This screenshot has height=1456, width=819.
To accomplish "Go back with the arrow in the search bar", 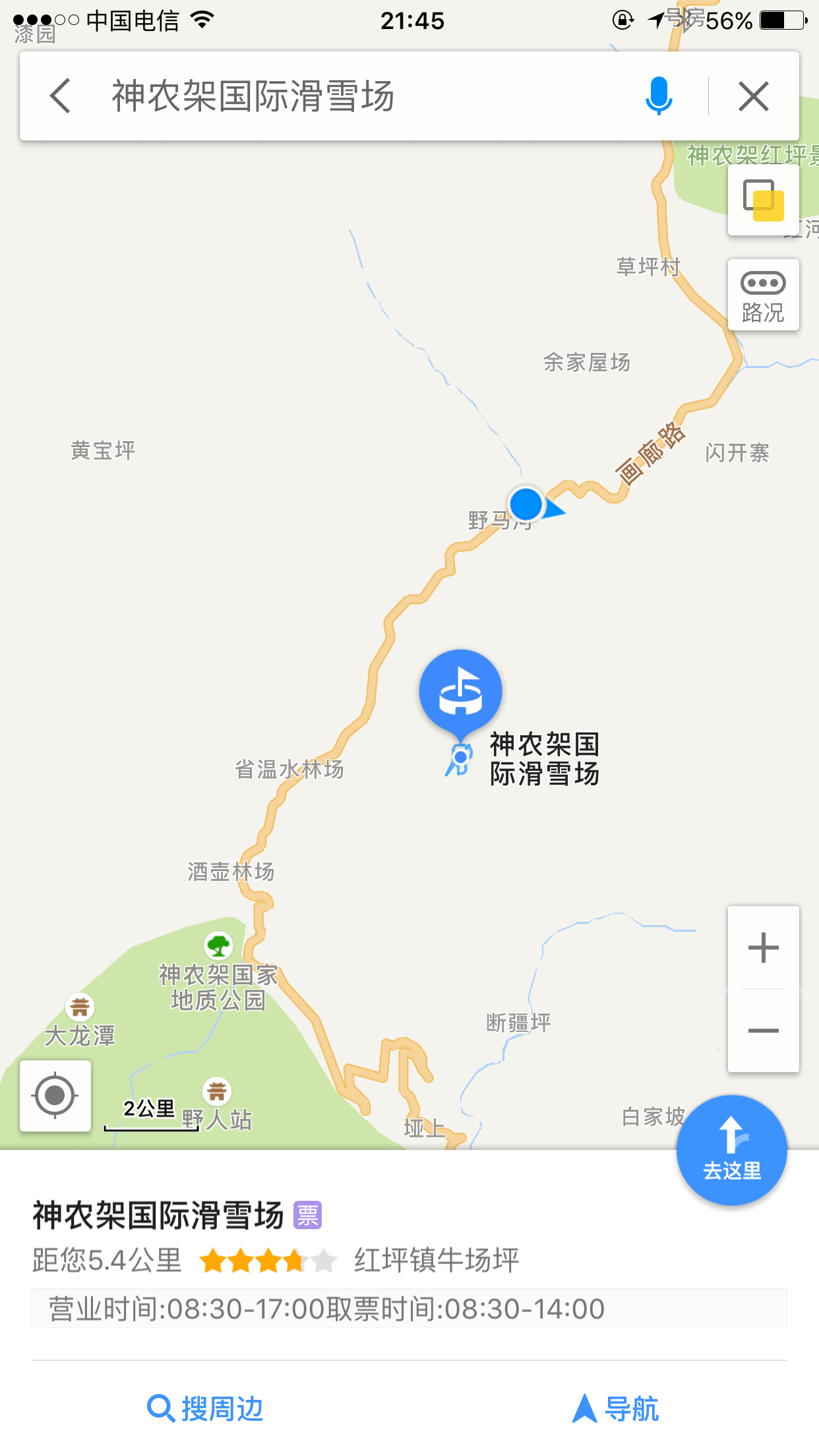I will click(61, 96).
